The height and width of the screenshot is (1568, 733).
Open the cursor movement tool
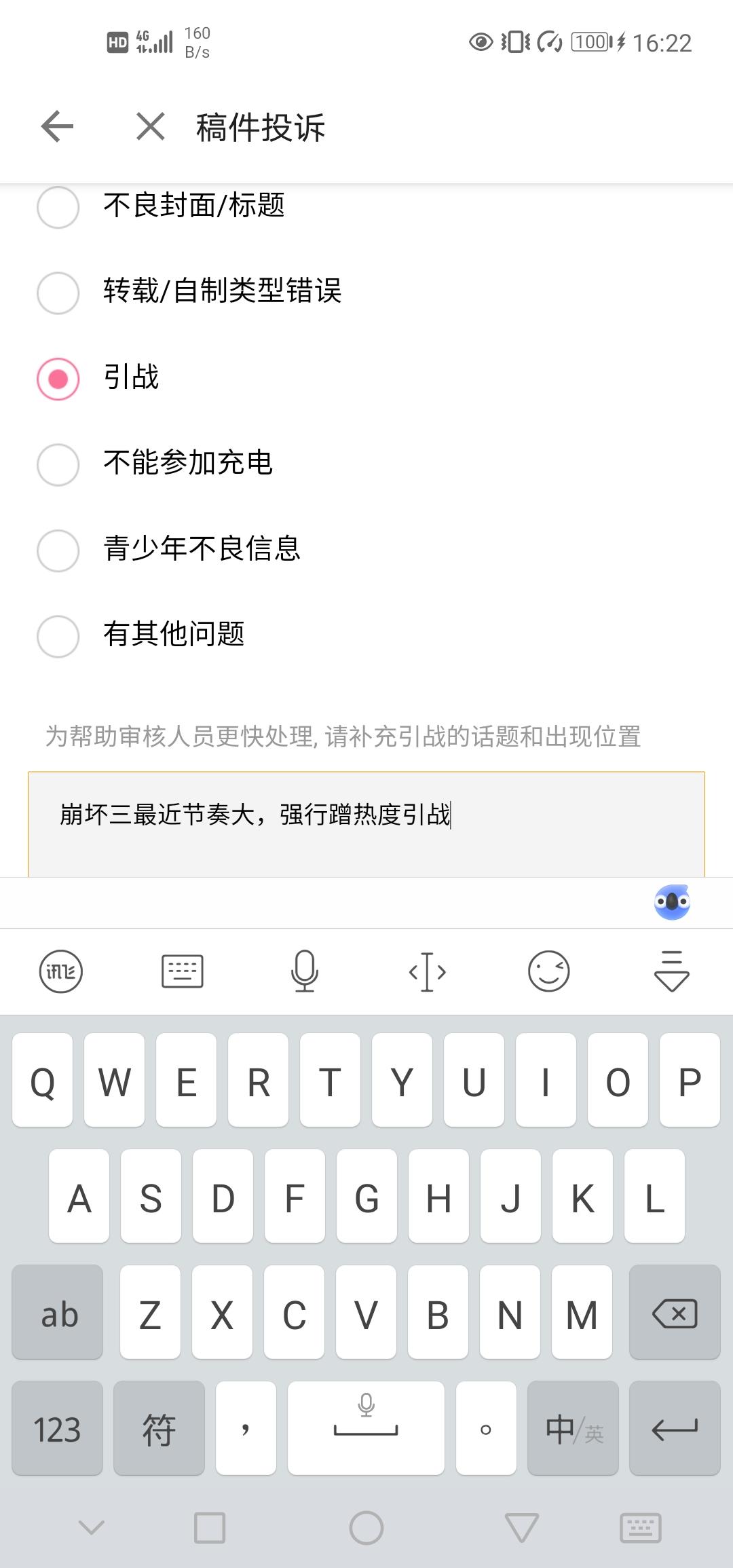(427, 971)
